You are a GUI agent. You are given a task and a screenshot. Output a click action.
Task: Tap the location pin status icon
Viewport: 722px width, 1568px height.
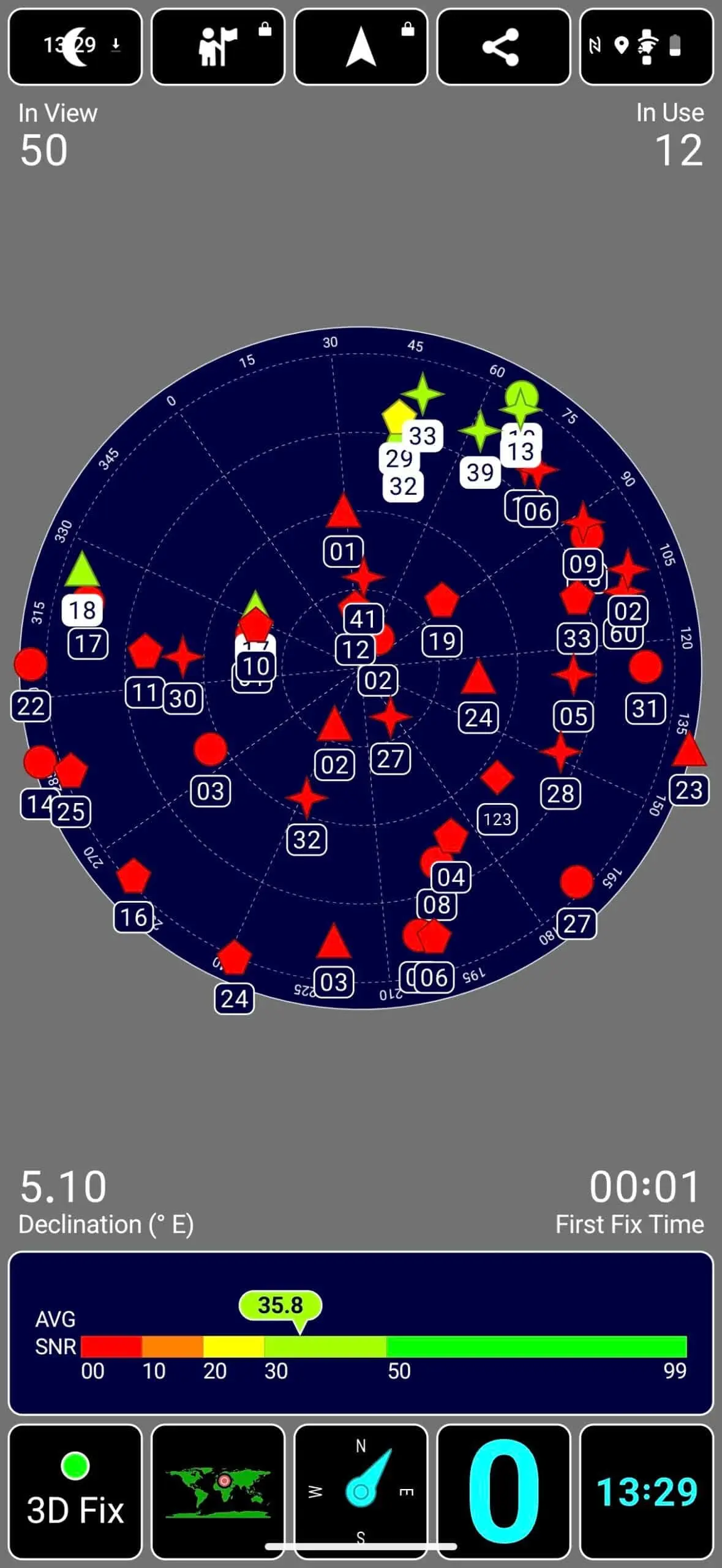tap(622, 45)
